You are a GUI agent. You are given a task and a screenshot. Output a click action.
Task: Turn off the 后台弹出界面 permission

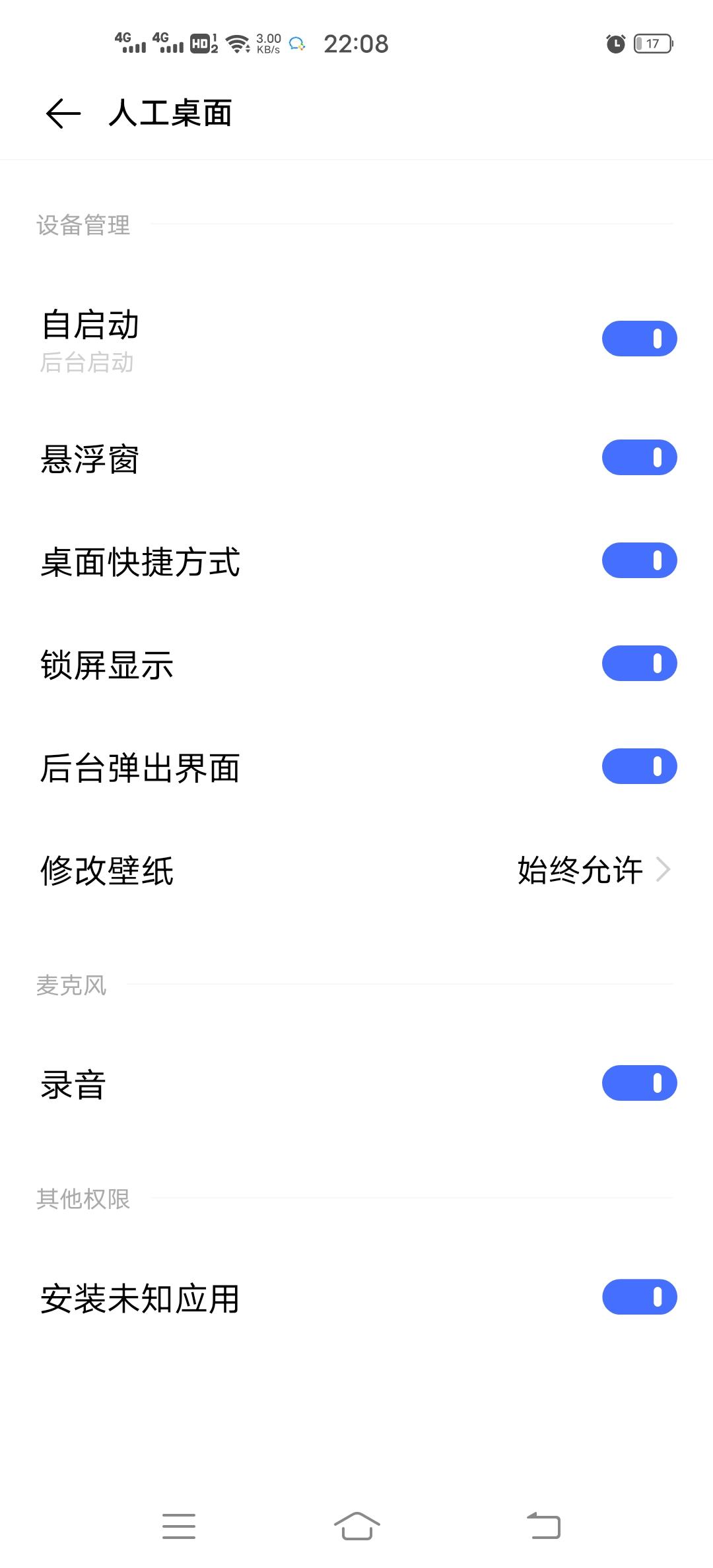(x=638, y=767)
